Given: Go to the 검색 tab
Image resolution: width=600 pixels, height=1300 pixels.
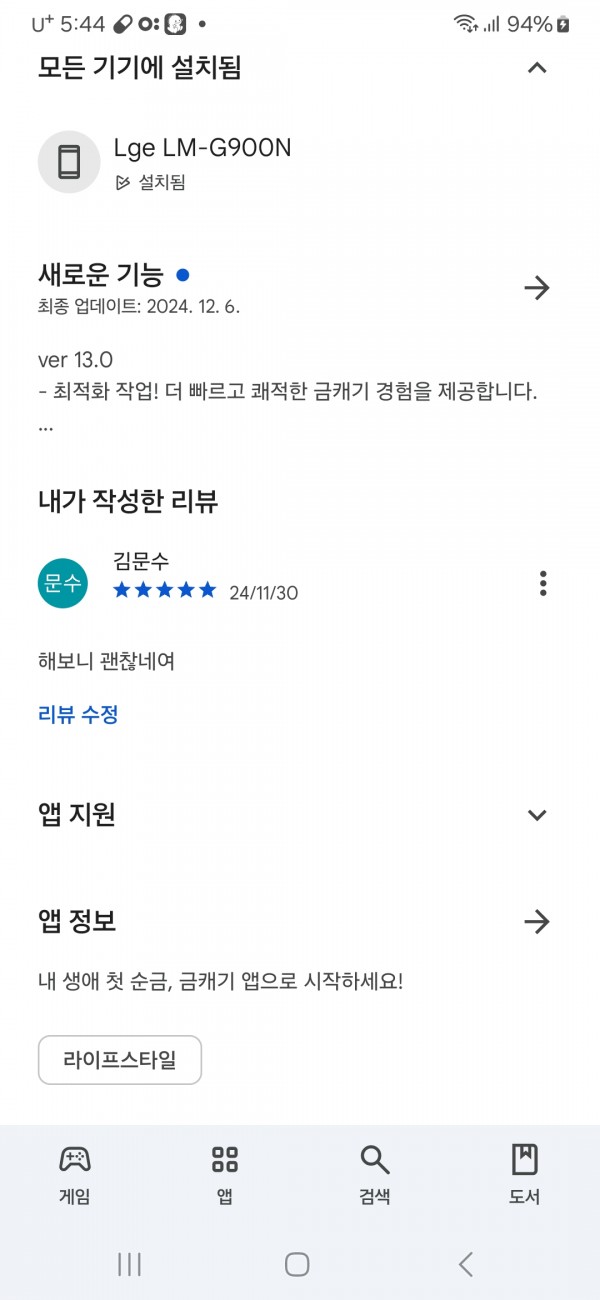Looking at the screenshot, I should click(375, 1175).
